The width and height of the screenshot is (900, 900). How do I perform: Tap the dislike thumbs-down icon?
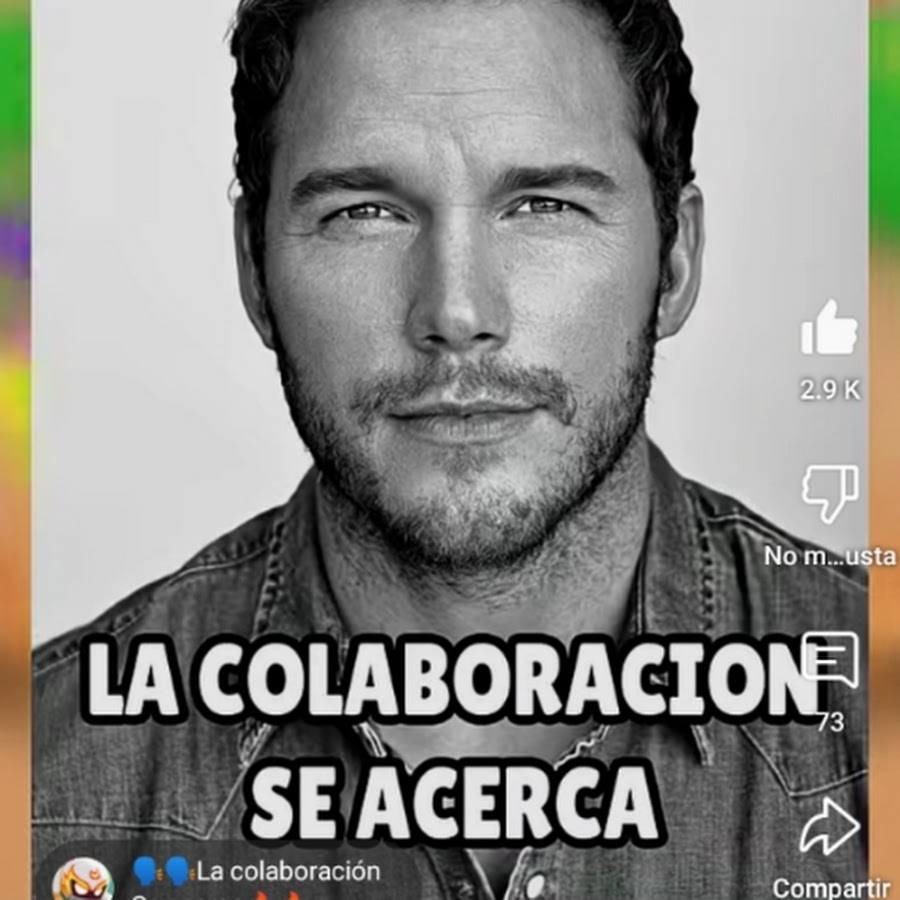830,492
